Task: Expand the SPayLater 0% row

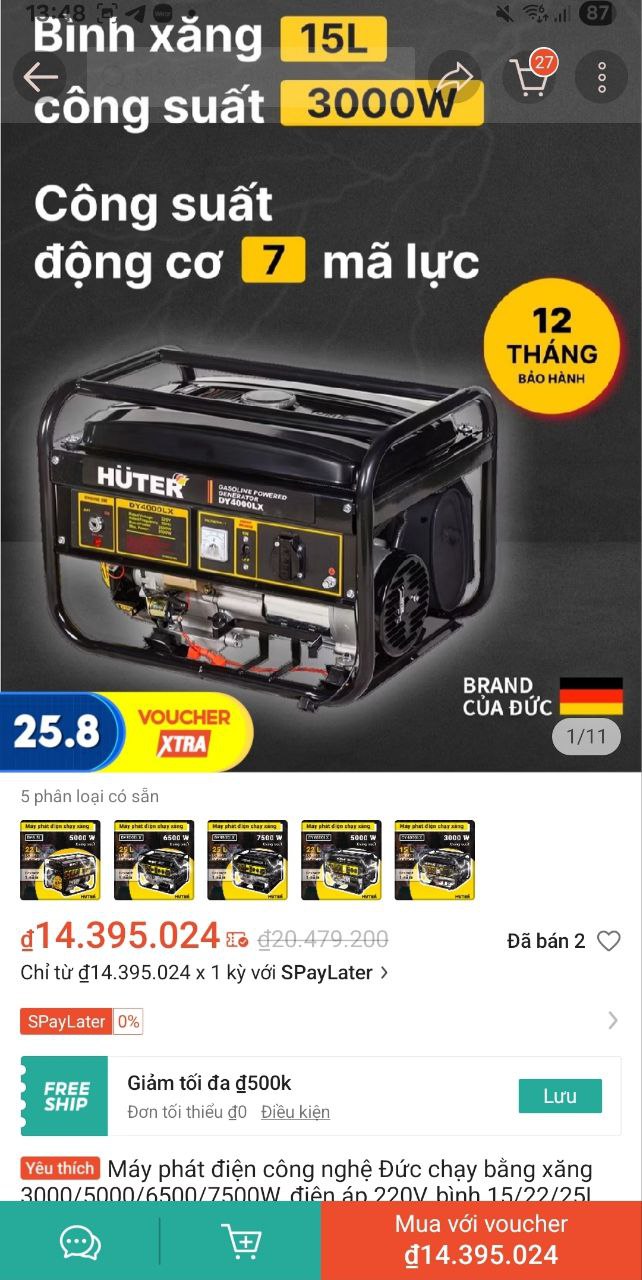Action: coord(612,1021)
